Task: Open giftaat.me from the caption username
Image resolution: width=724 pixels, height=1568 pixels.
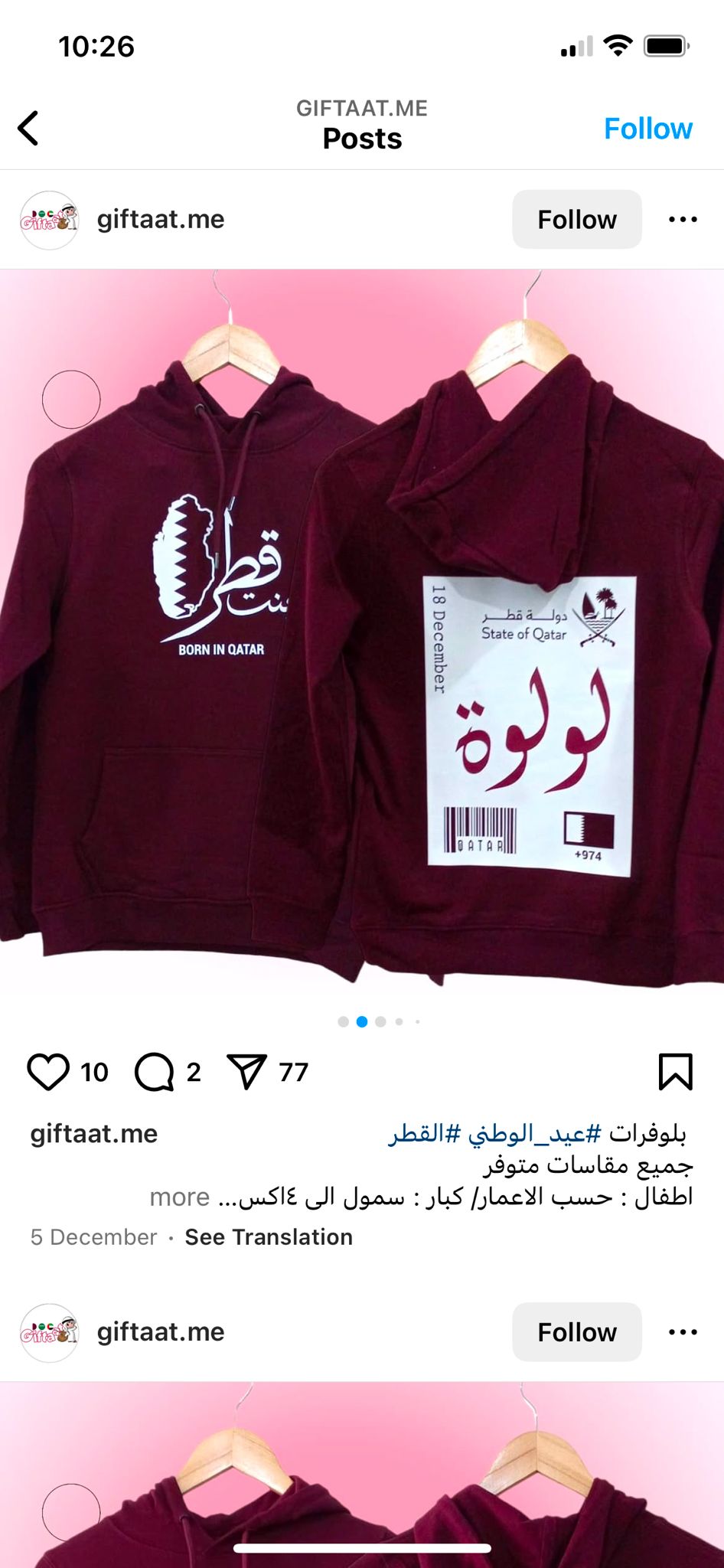Action: (x=93, y=1134)
